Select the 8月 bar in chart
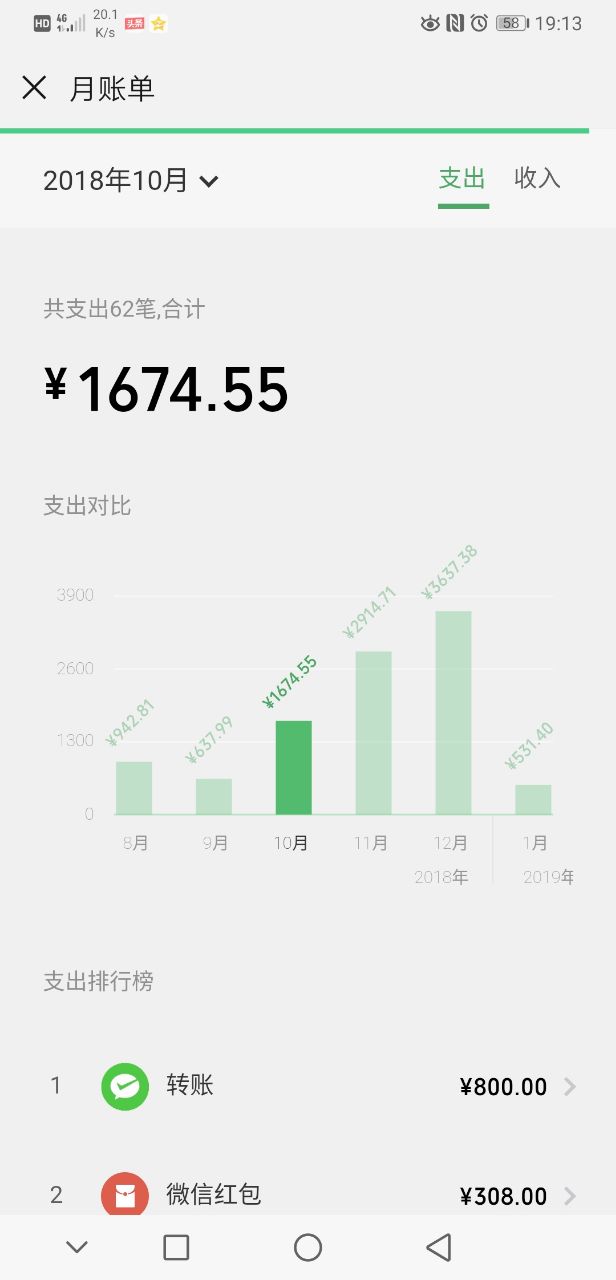 tap(134, 788)
